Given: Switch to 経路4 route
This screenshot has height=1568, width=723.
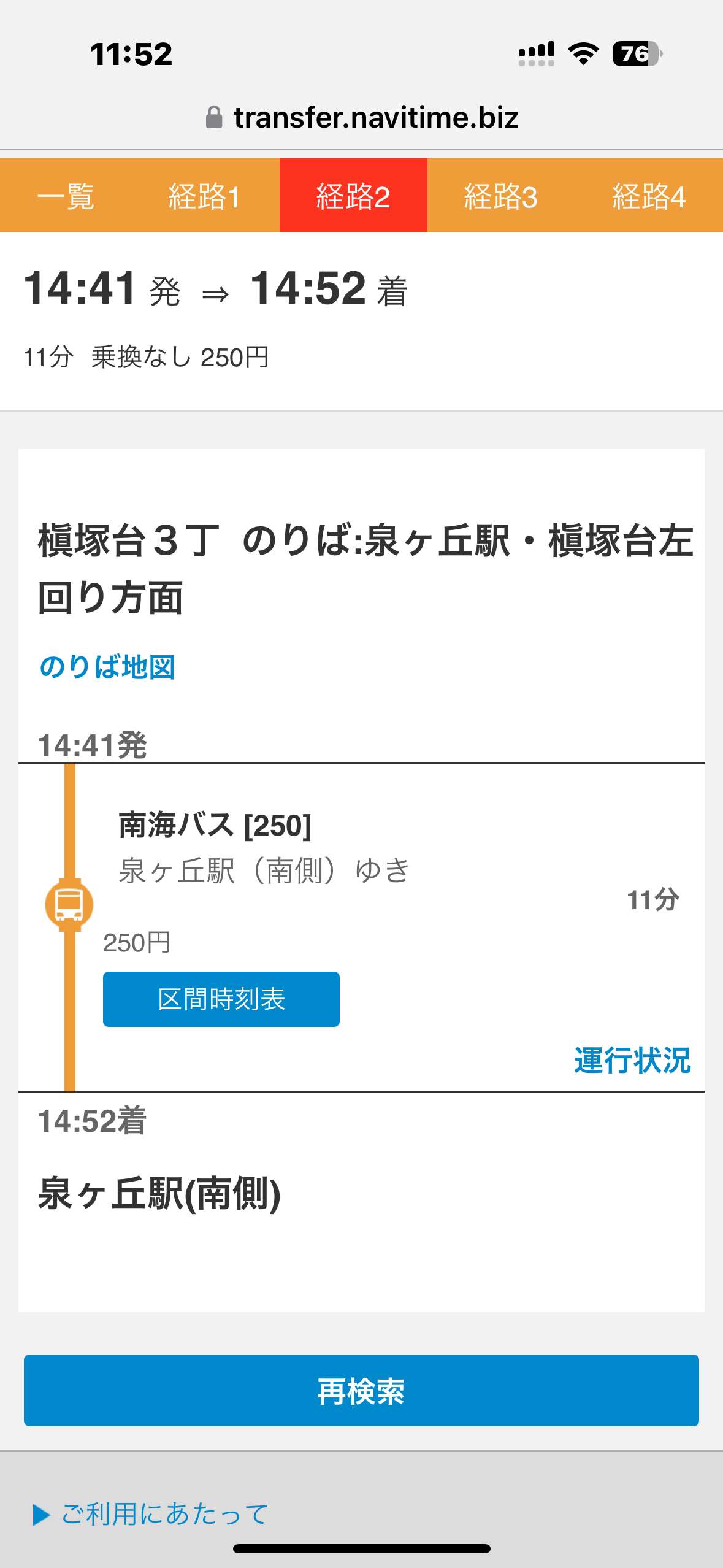Looking at the screenshot, I should point(649,196).
